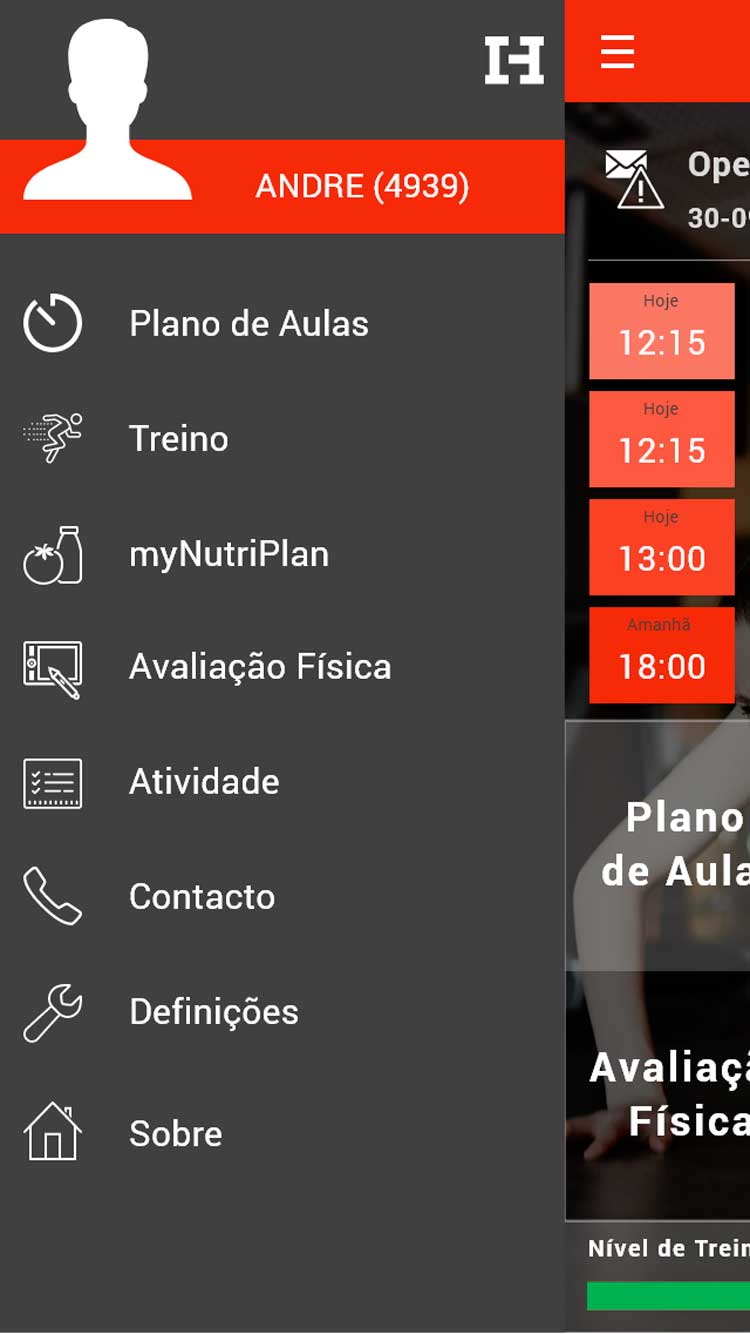Open the mail alert notification icon

(x=634, y=179)
